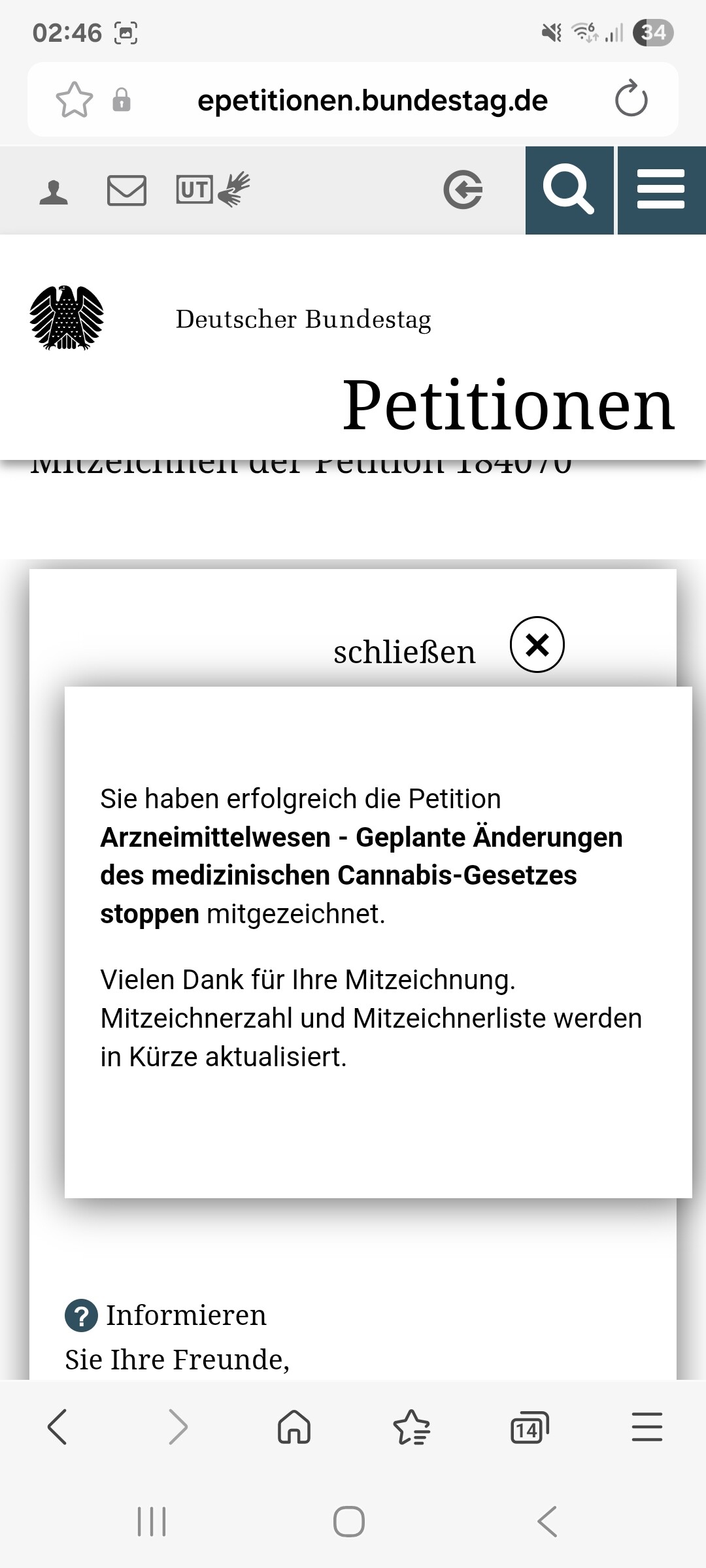Show the 14 open tabs

(x=529, y=1427)
